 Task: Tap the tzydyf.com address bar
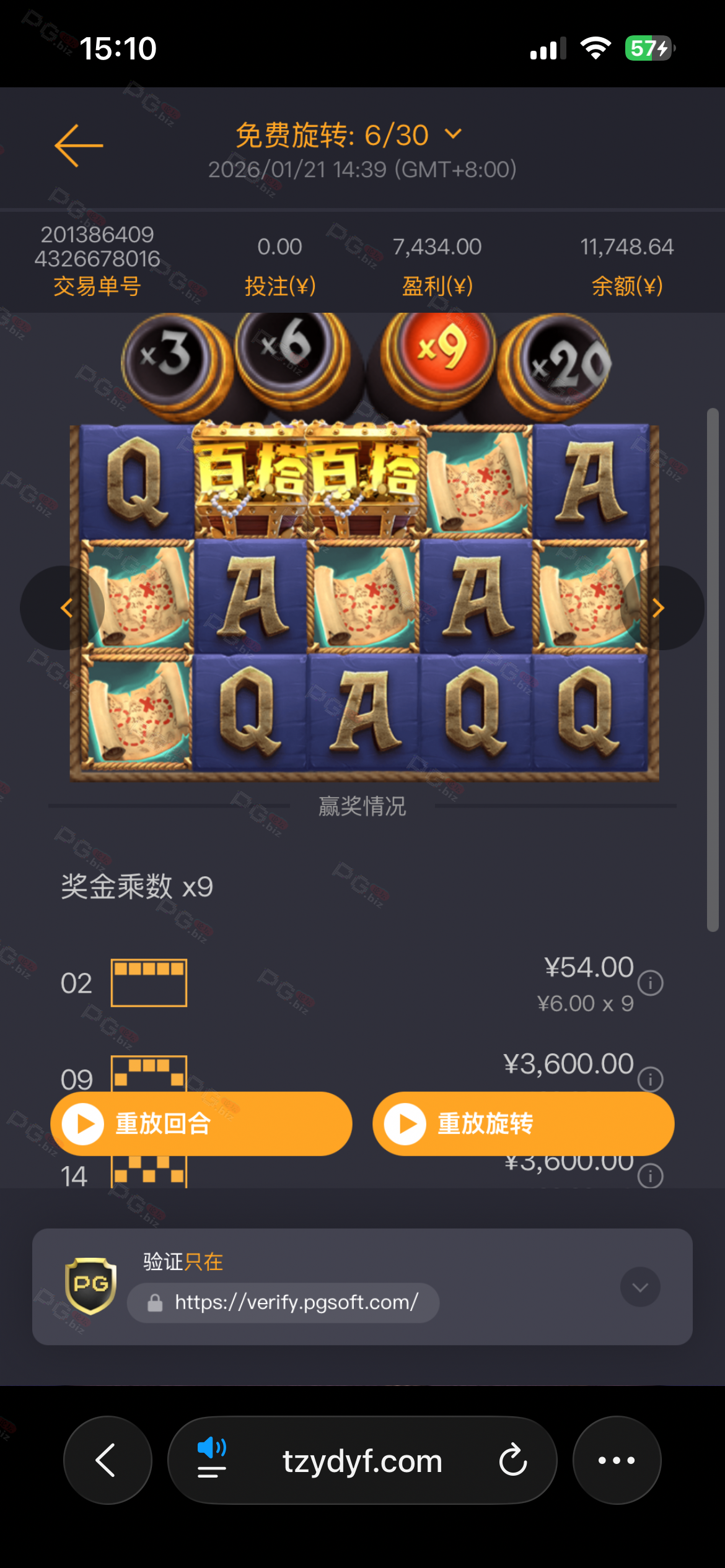(362, 1460)
